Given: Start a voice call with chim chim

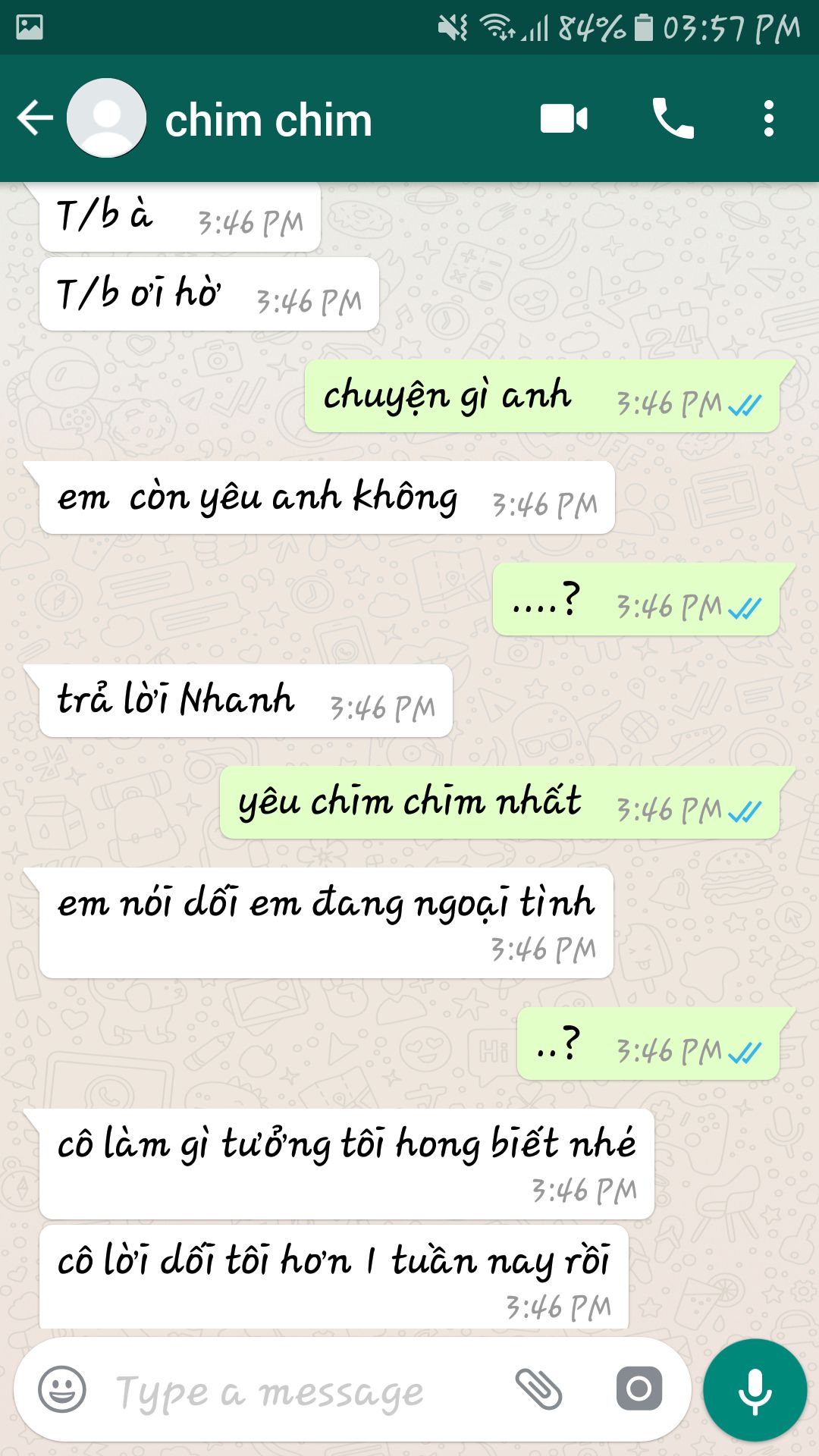Looking at the screenshot, I should click(673, 119).
